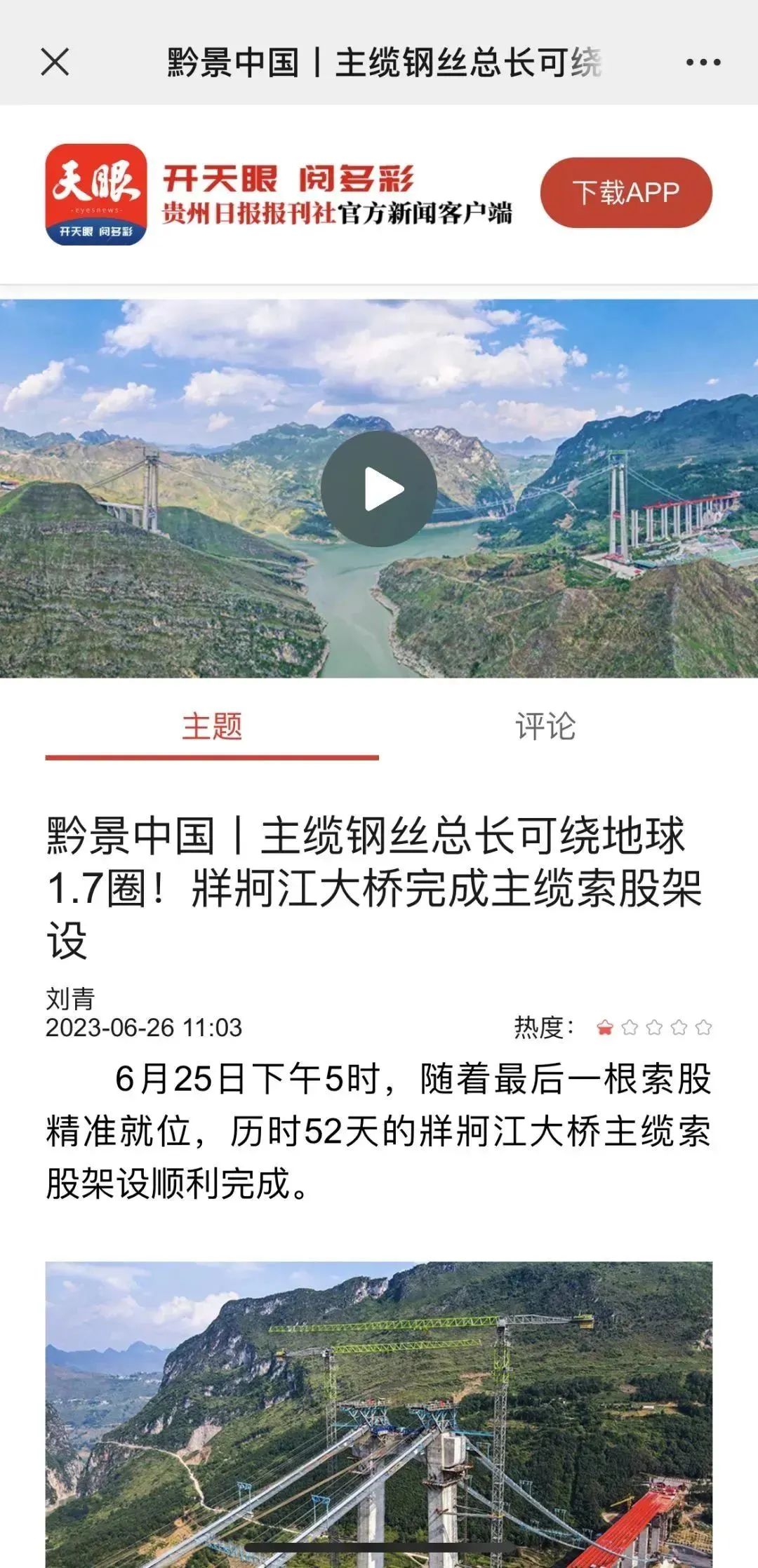Play the bridge video
Screen dimensions: 758x1568
379,489
